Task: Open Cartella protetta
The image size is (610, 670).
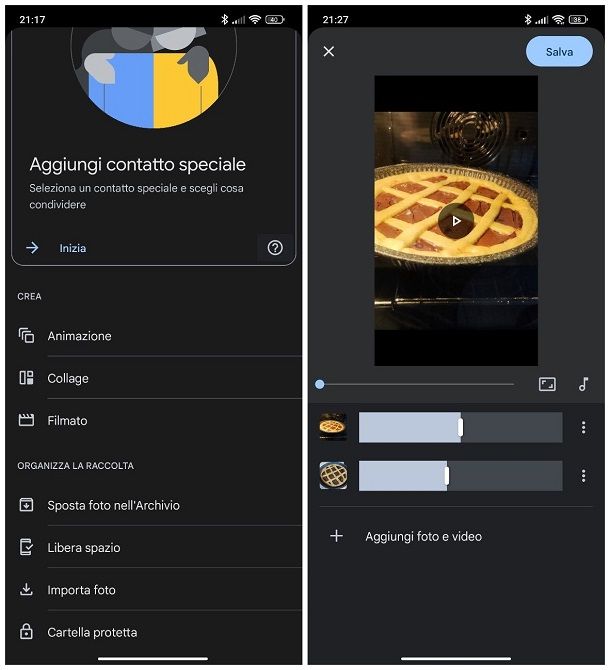Action: tap(92, 632)
